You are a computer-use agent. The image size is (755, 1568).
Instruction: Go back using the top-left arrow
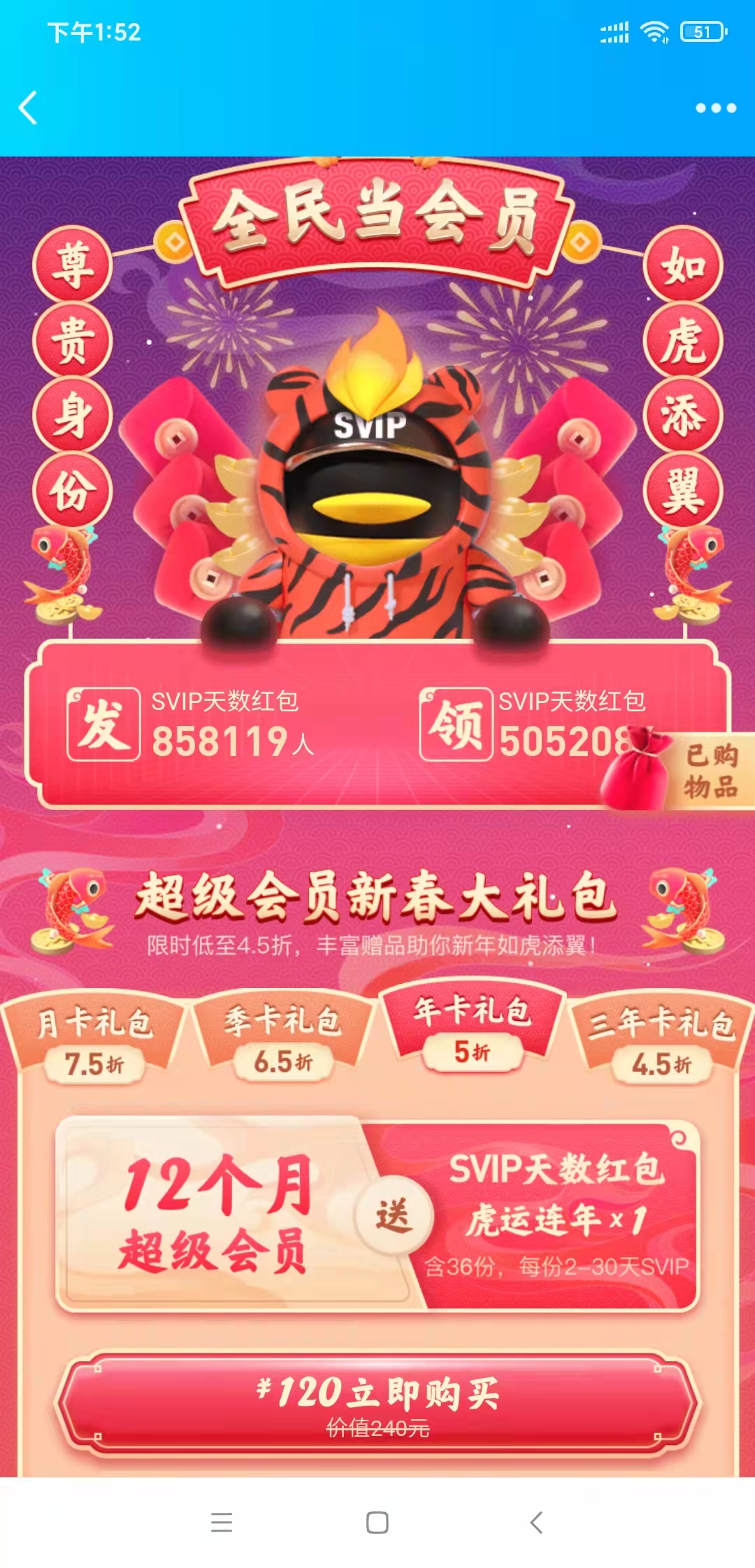pyautogui.click(x=28, y=108)
